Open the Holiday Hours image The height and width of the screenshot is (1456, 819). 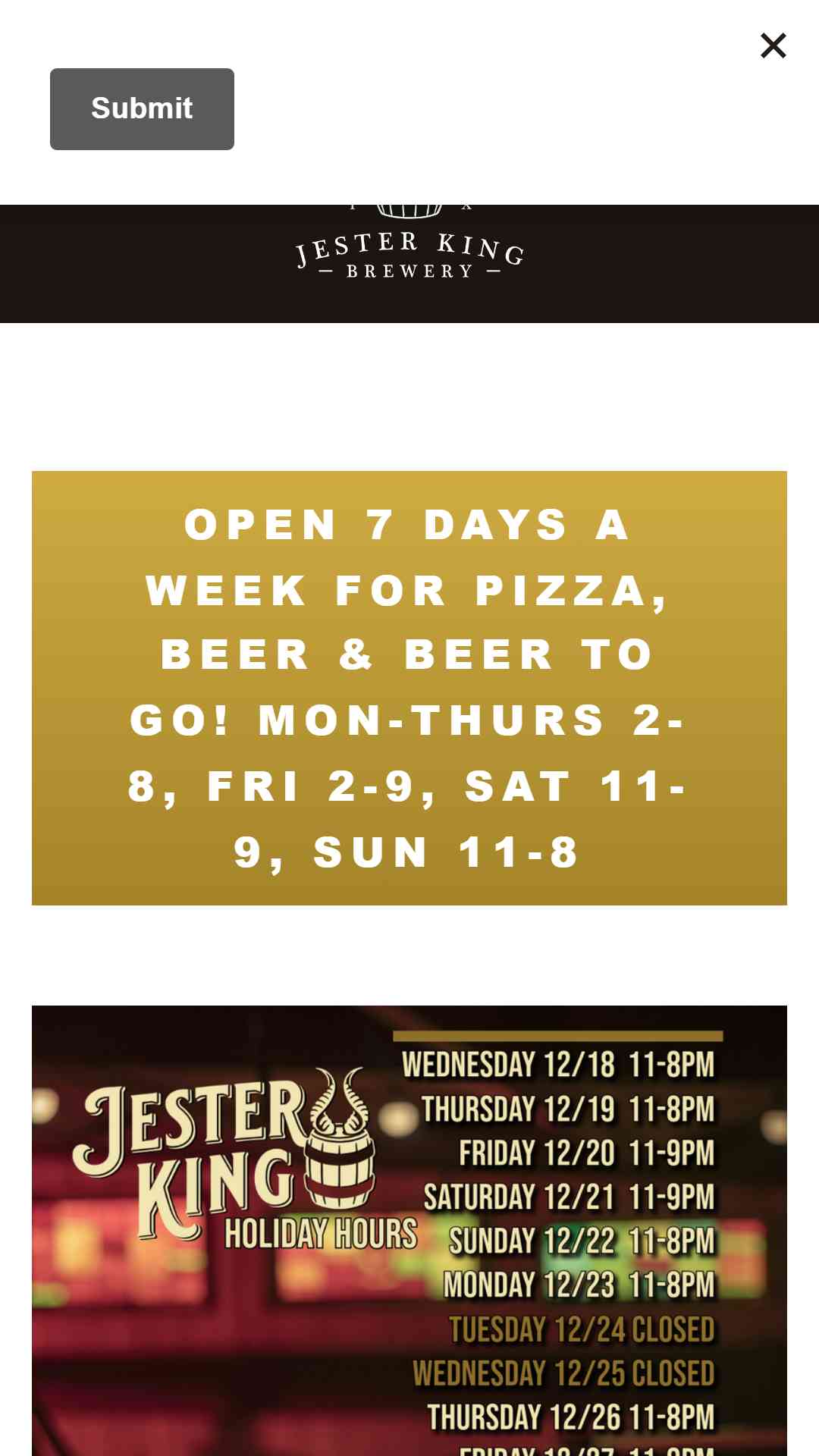(x=409, y=1228)
